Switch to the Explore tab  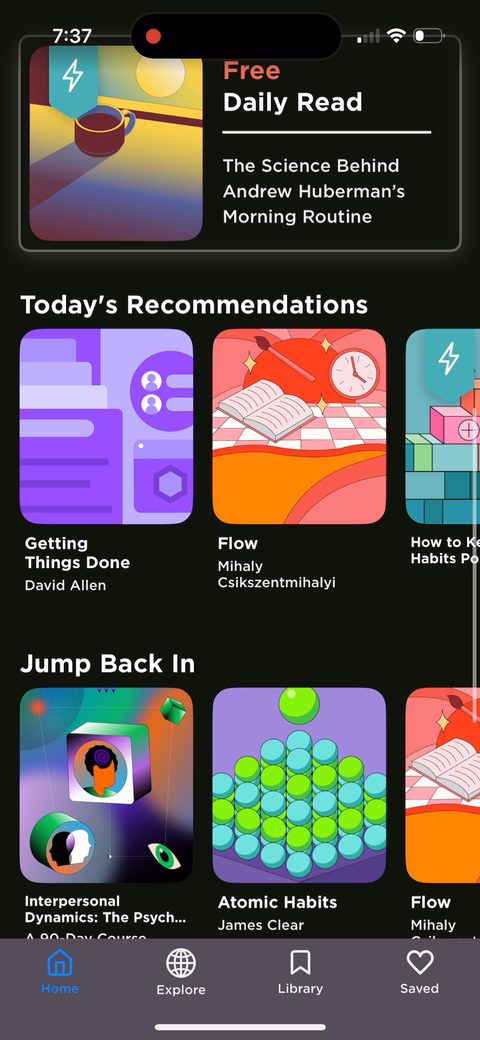pos(181,972)
